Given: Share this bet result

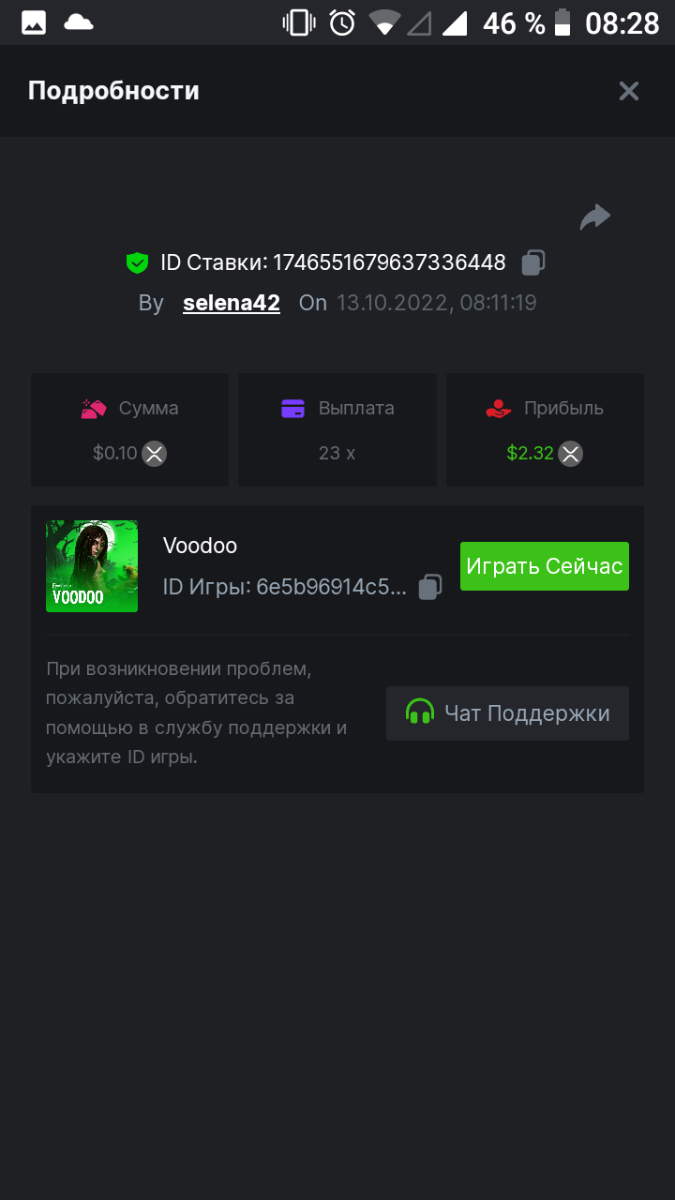Looking at the screenshot, I should [595, 217].
